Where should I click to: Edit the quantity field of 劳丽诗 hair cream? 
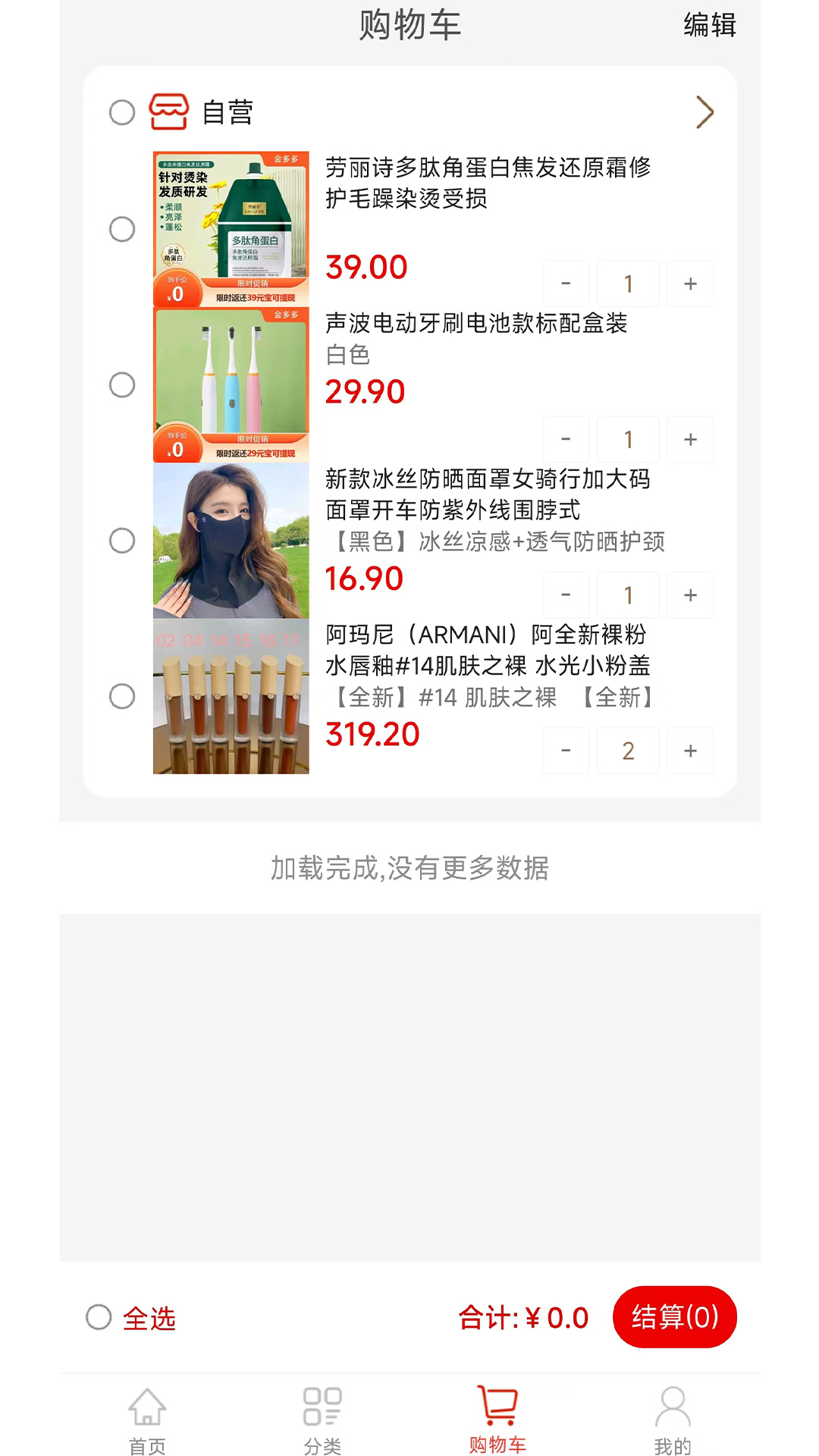(628, 284)
